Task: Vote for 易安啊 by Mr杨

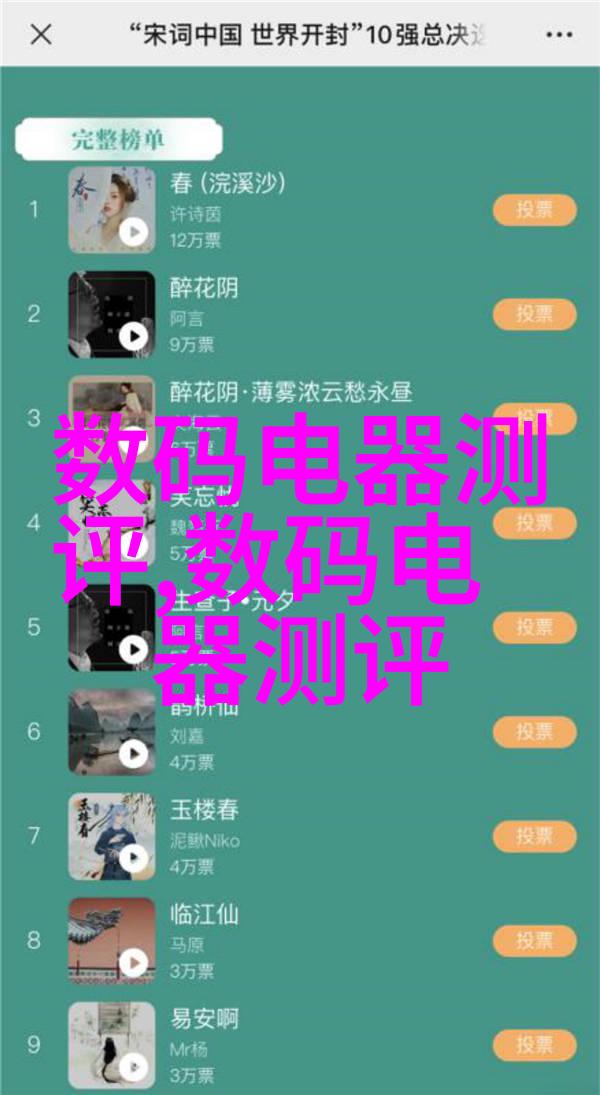Action: pyautogui.click(x=534, y=1043)
